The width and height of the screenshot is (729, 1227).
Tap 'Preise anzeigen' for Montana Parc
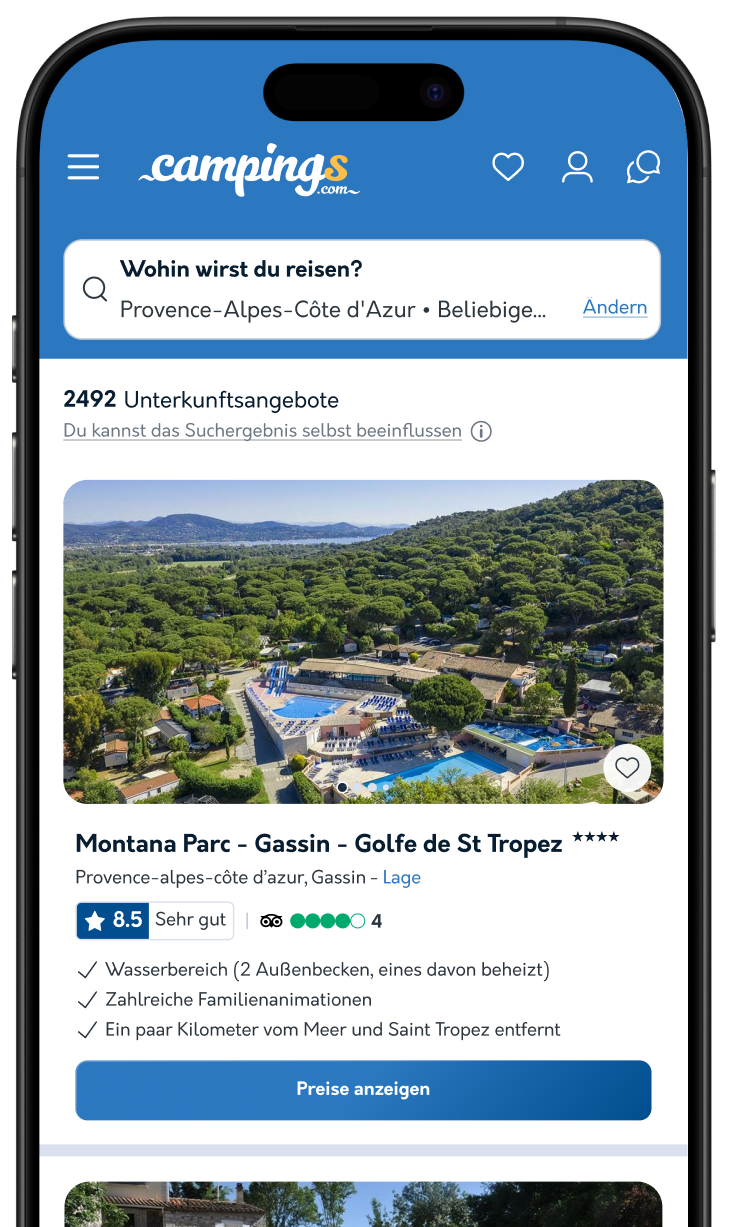[363, 1089]
